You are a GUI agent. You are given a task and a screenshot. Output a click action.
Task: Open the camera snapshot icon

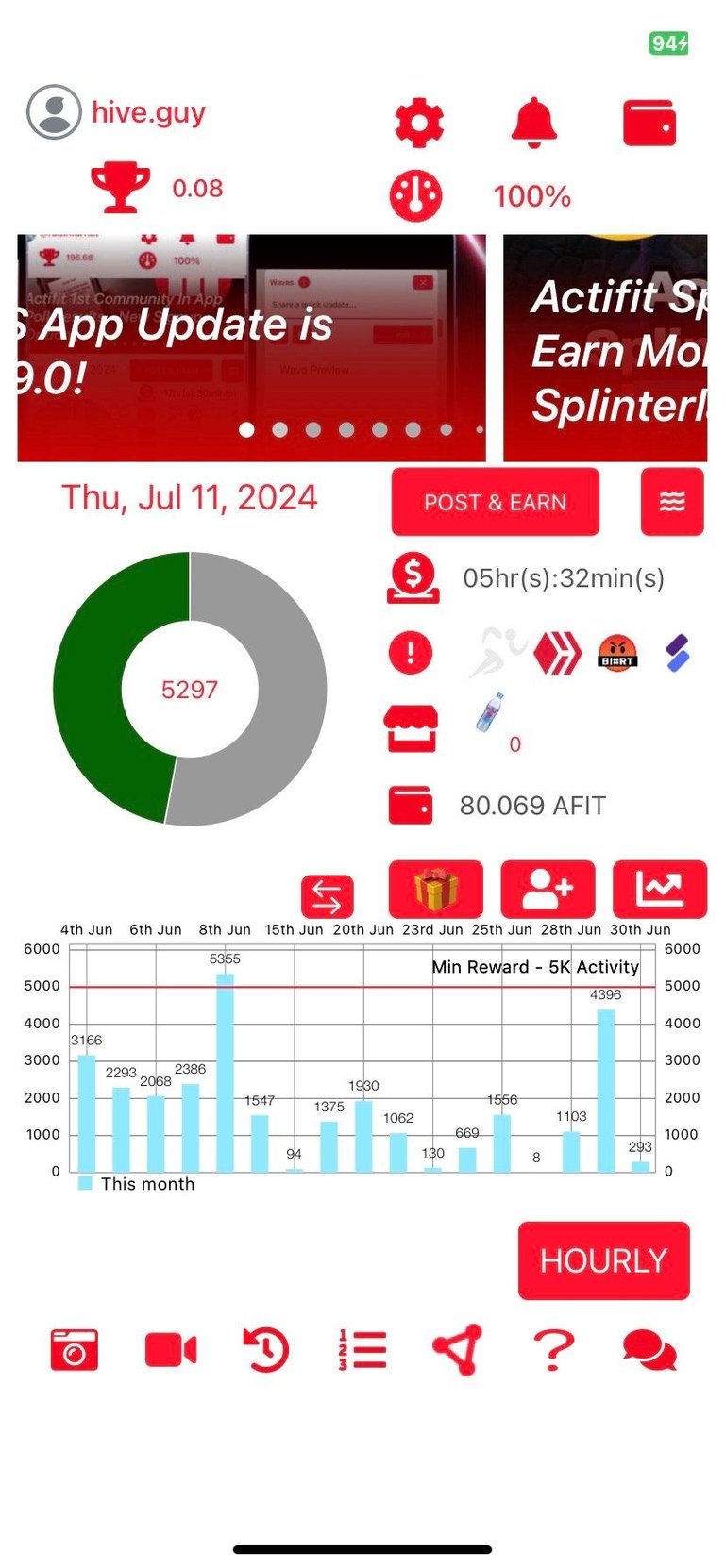tap(75, 1349)
